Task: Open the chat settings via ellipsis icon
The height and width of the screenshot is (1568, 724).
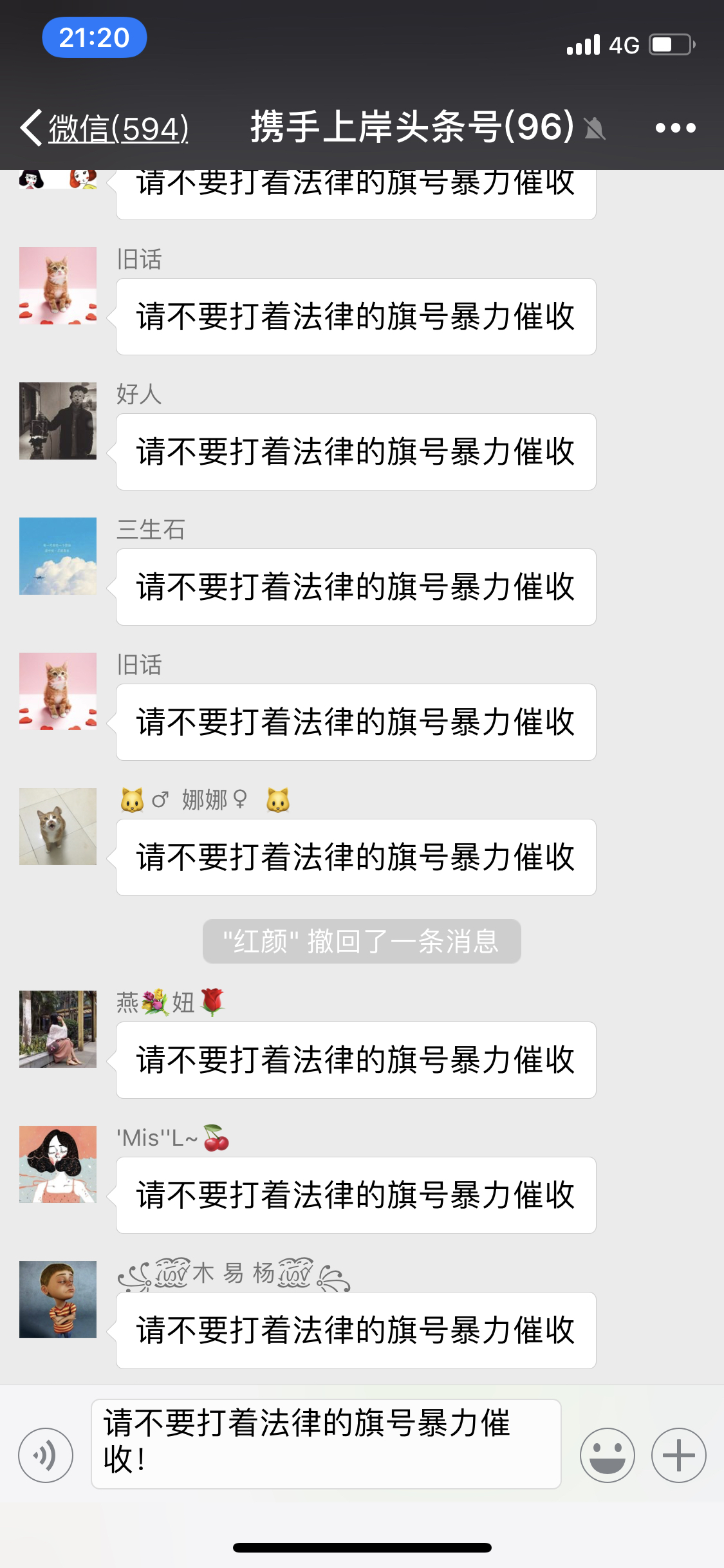Action: coord(674,128)
